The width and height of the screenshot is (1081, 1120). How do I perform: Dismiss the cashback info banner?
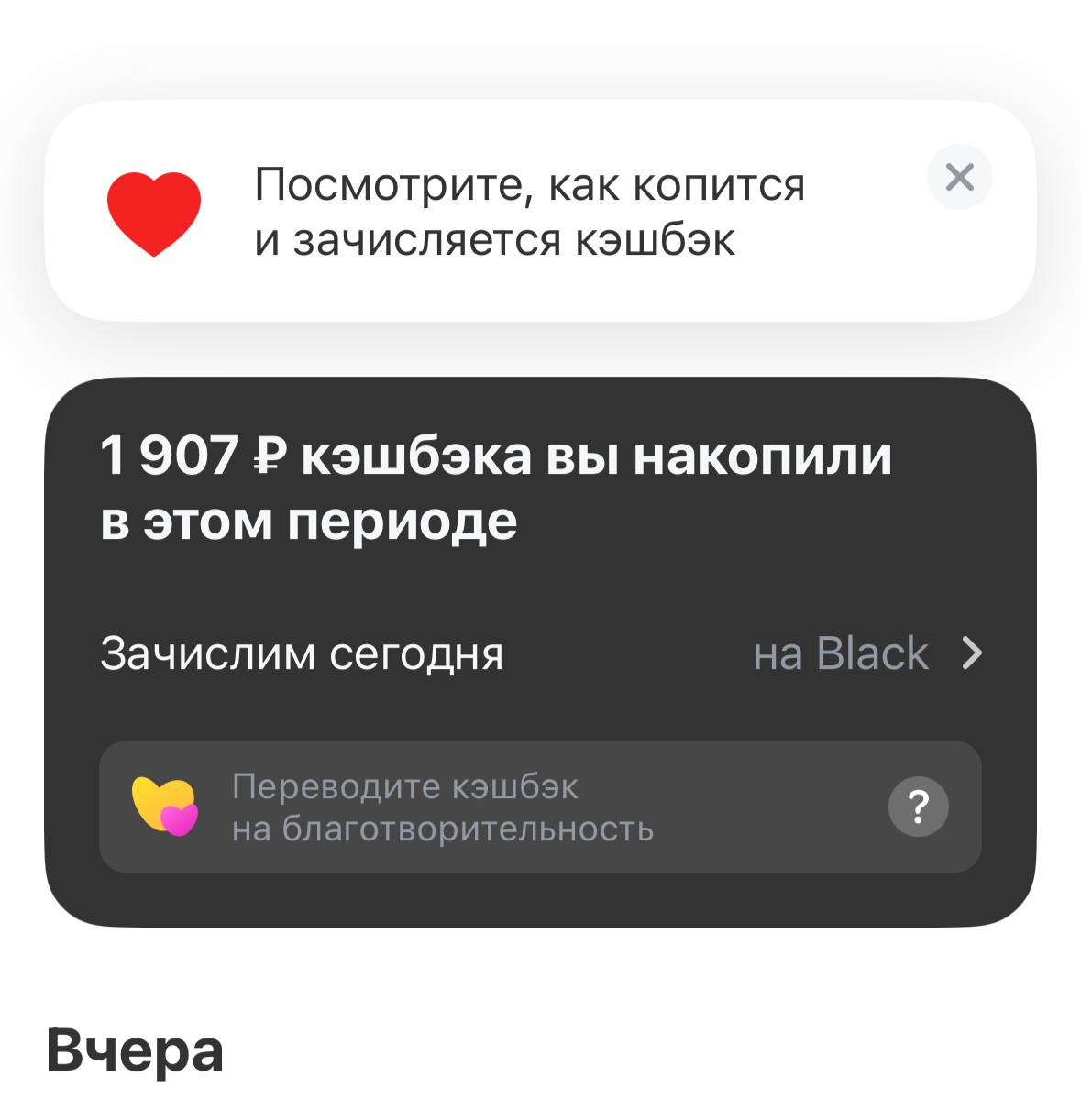point(959,177)
